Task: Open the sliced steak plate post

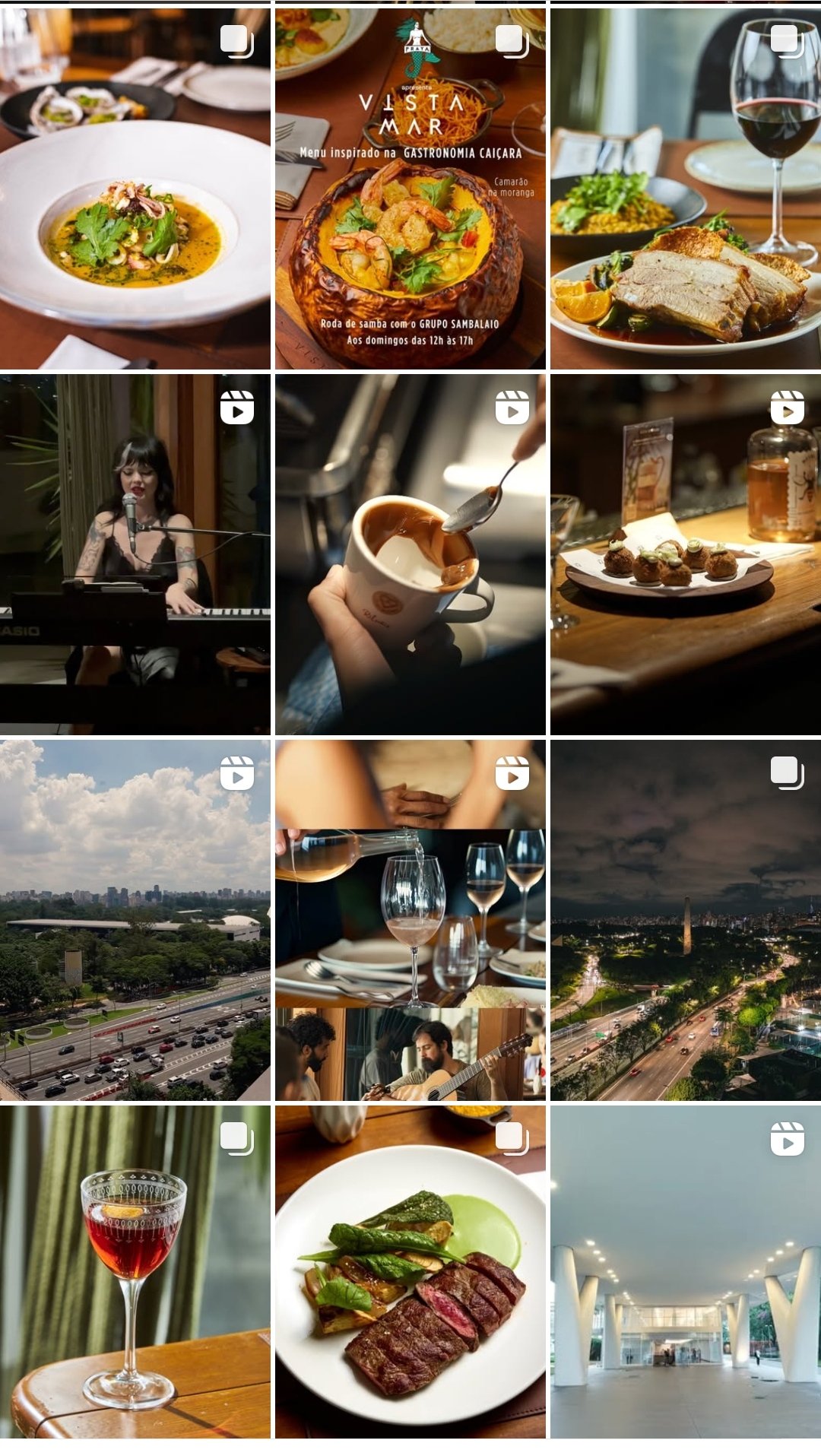Action: [x=410, y=1271]
